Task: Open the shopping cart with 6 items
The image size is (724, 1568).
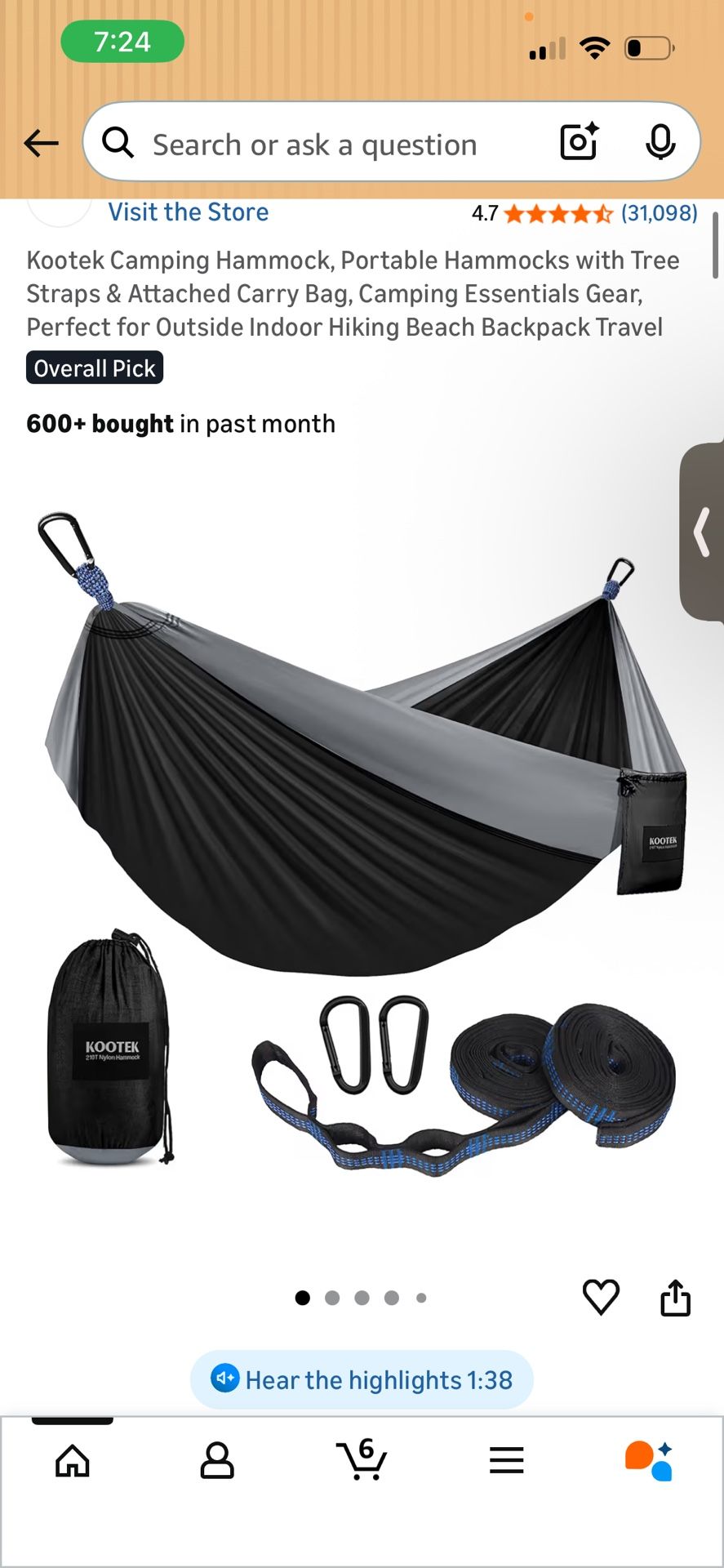Action: tap(362, 1460)
